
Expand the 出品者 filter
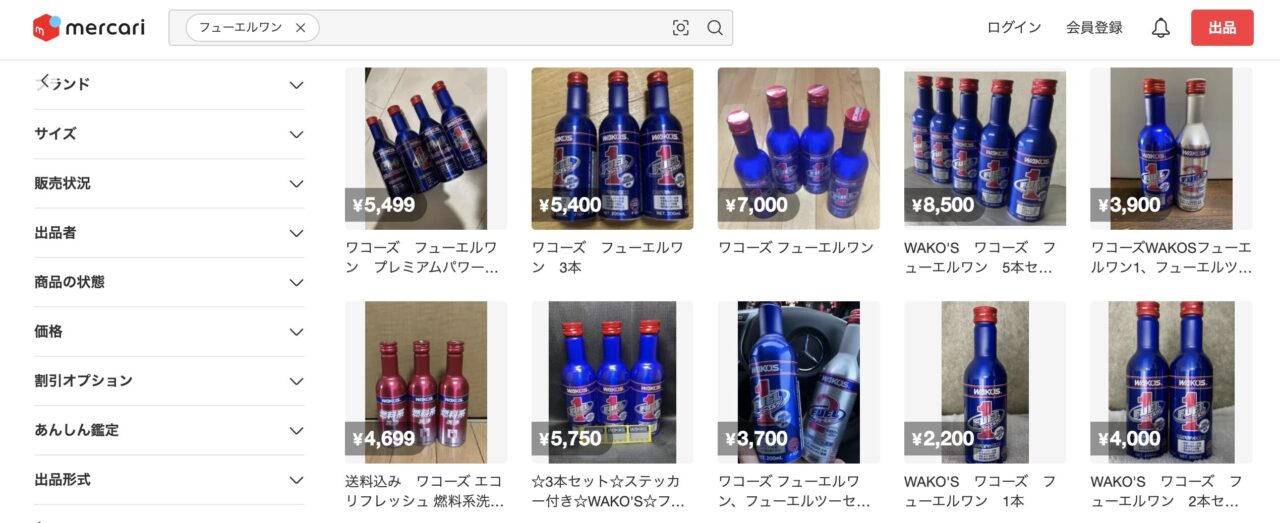click(169, 233)
